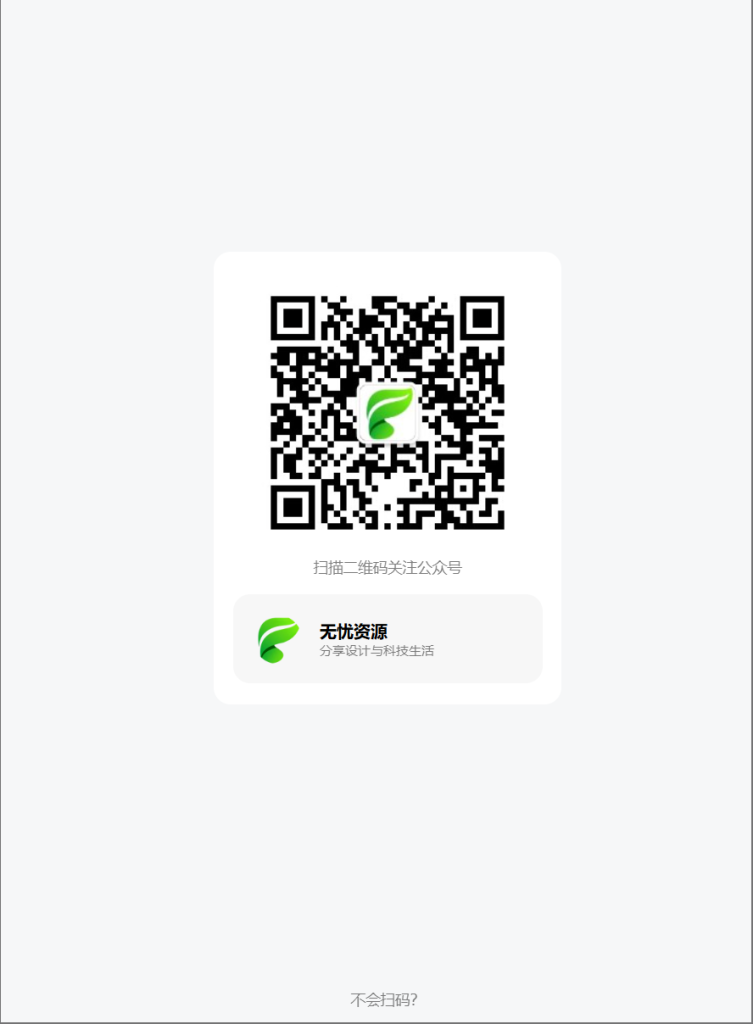Tap the top-right finder square of the QR code
Screen dimensions: 753x1024
[481, 317]
